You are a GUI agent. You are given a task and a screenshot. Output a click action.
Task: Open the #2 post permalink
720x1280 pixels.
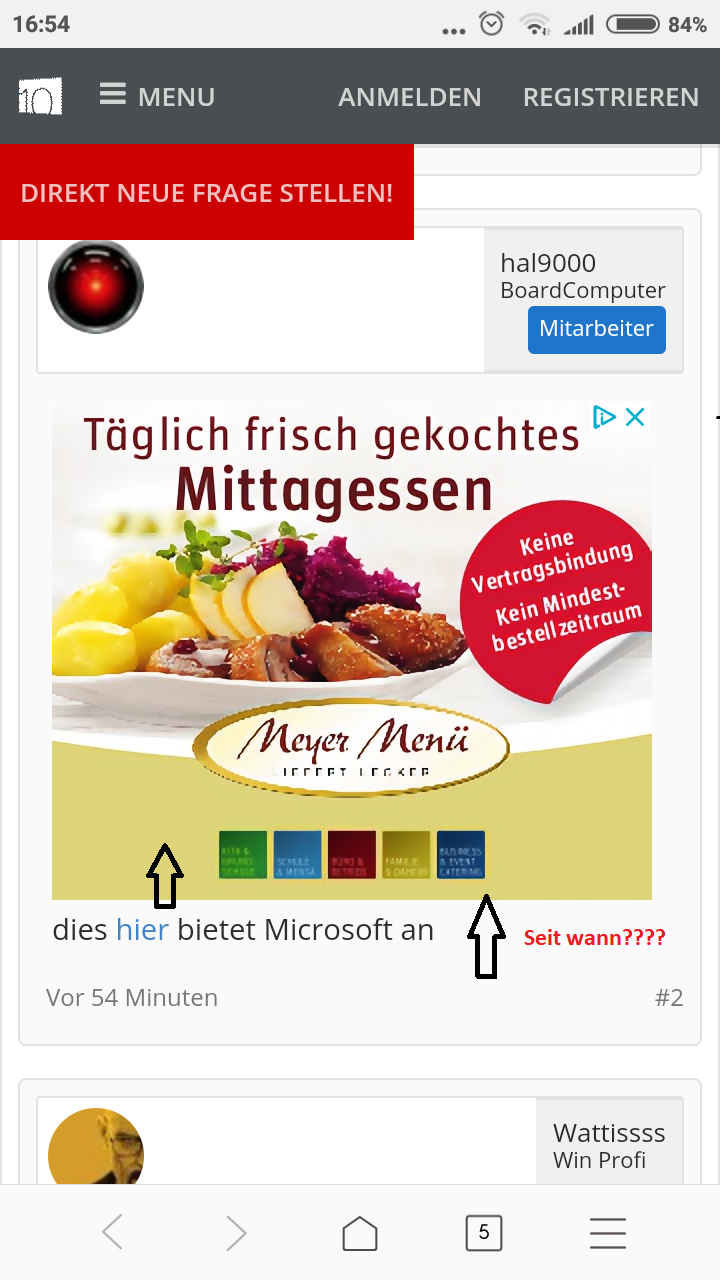(x=669, y=997)
